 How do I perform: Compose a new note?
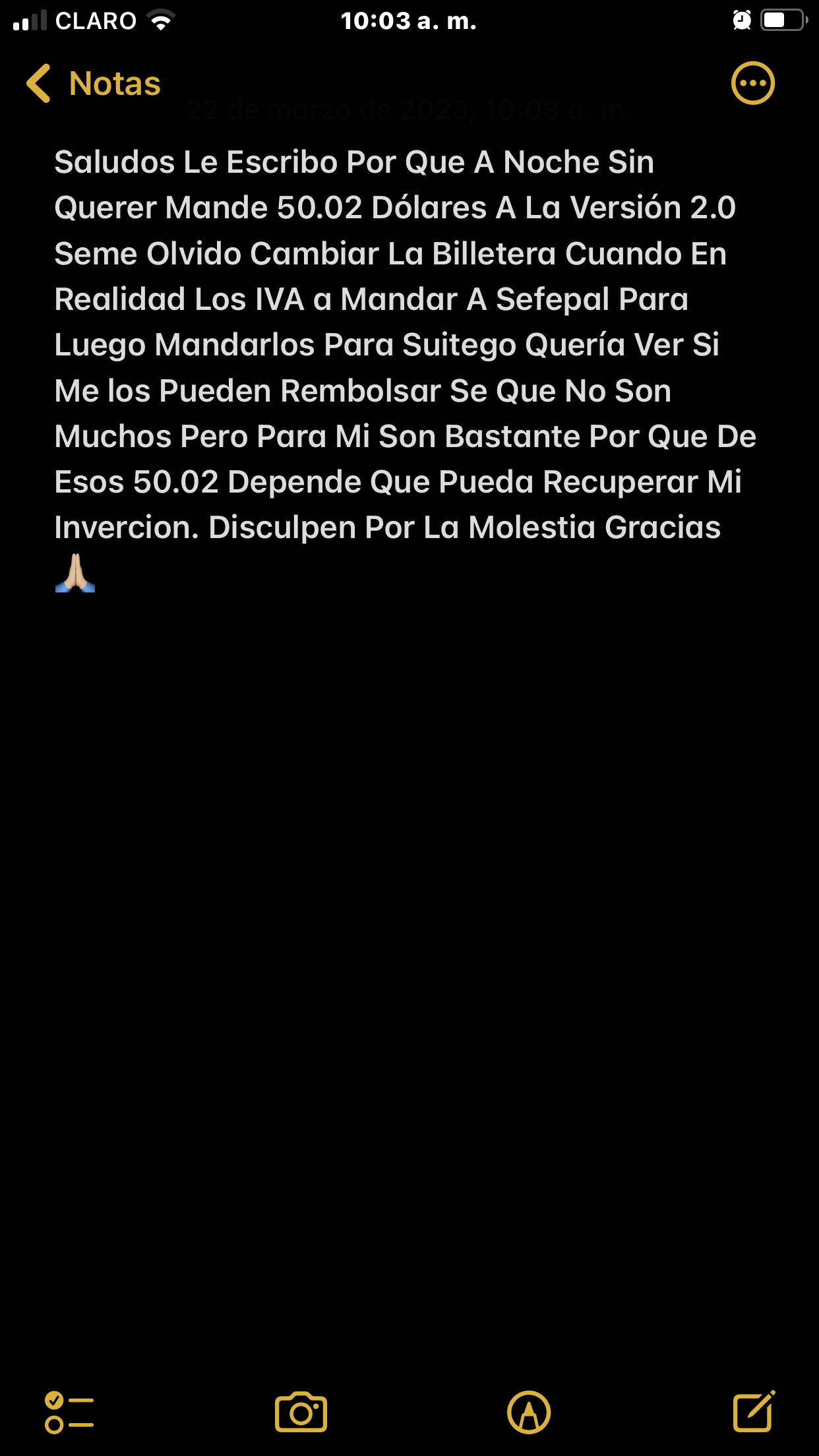tap(754, 1412)
